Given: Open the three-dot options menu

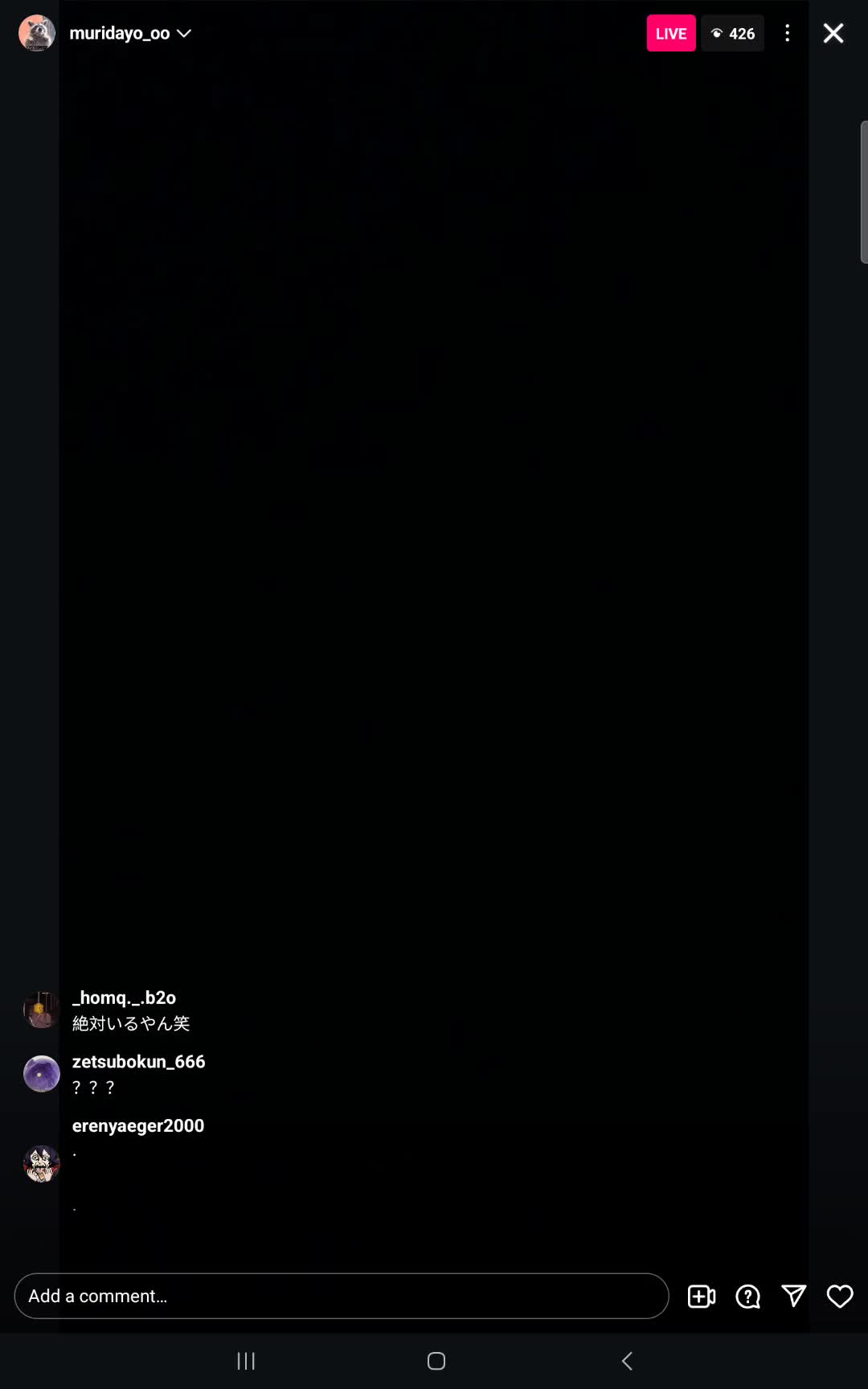Looking at the screenshot, I should (787, 33).
